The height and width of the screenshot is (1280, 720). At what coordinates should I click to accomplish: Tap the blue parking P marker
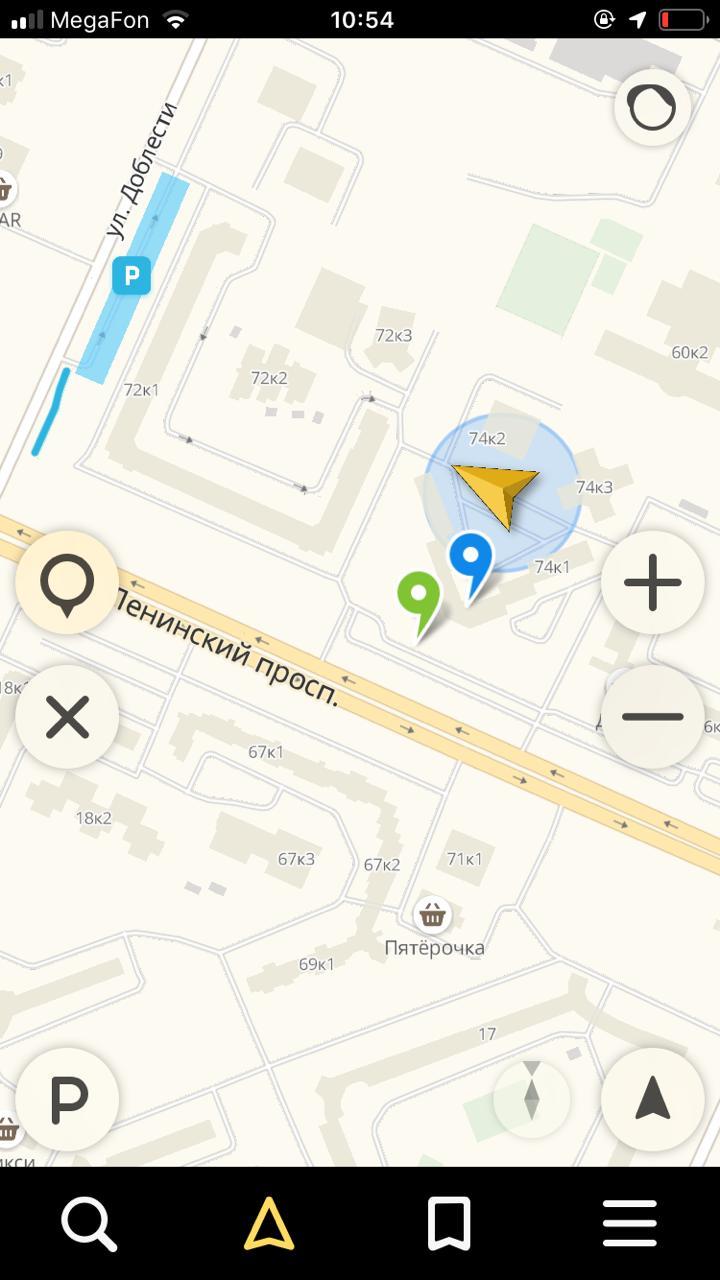tap(131, 275)
